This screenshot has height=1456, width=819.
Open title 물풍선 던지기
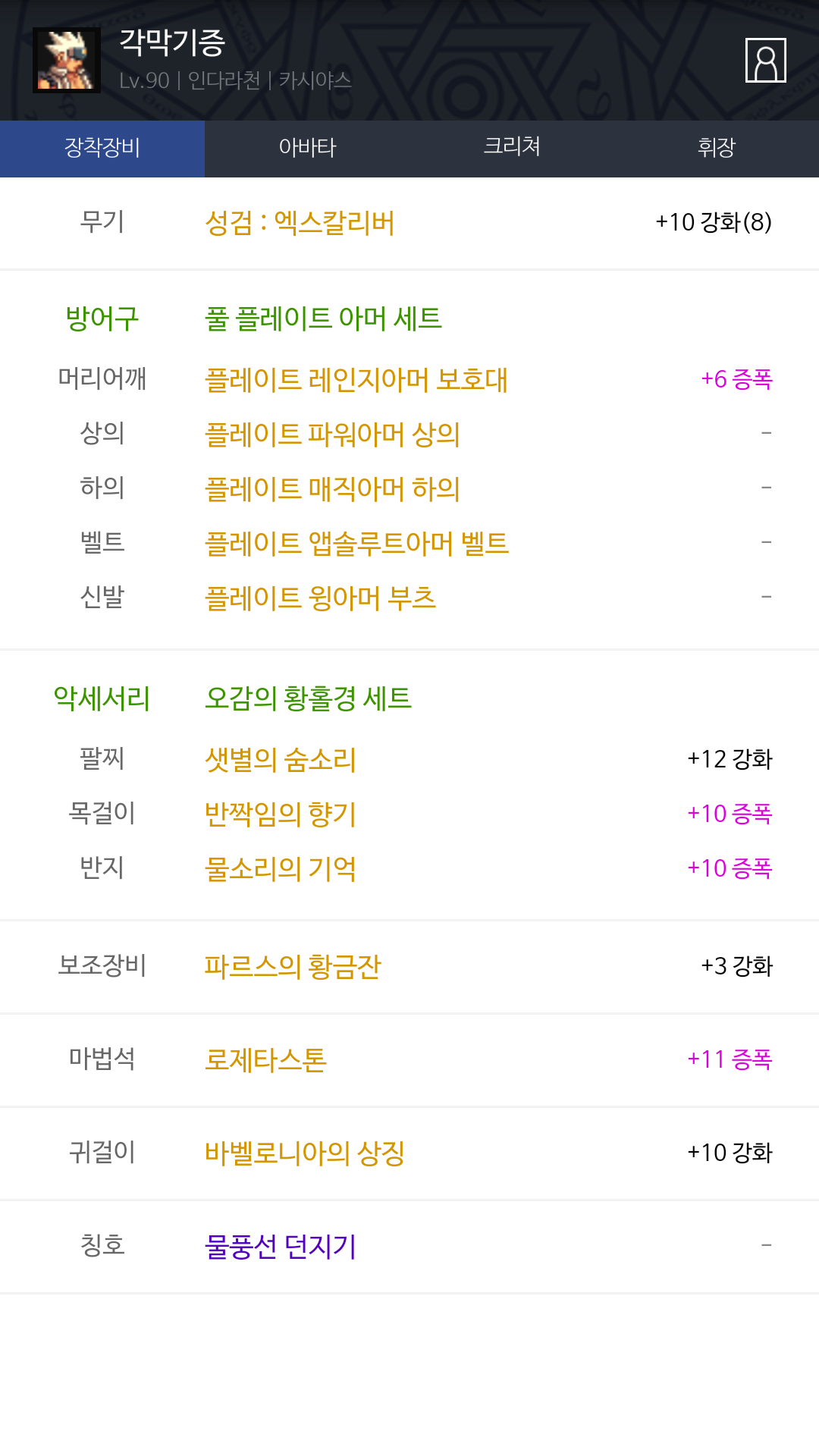[x=281, y=1246]
